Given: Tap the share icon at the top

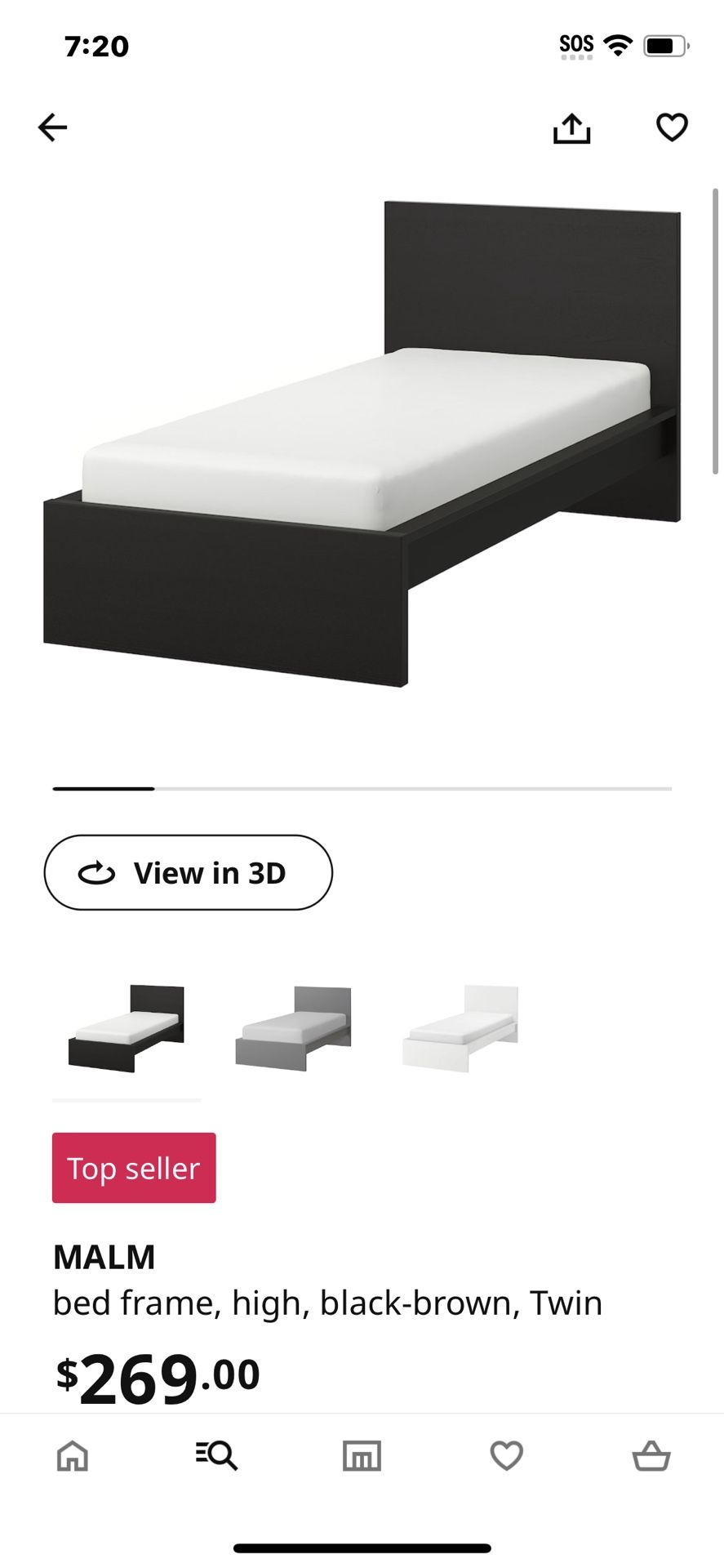Looking at the screenshot, I should [572, 128].
